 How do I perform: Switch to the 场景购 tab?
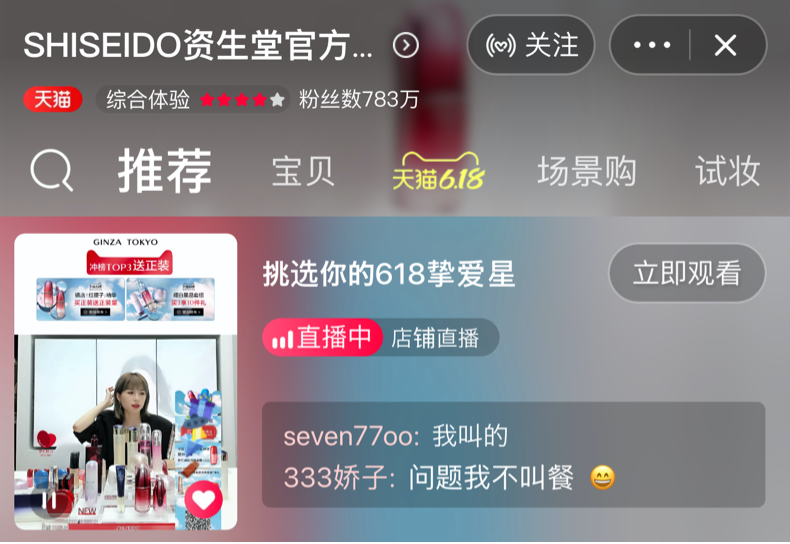(x=586, y=171)
